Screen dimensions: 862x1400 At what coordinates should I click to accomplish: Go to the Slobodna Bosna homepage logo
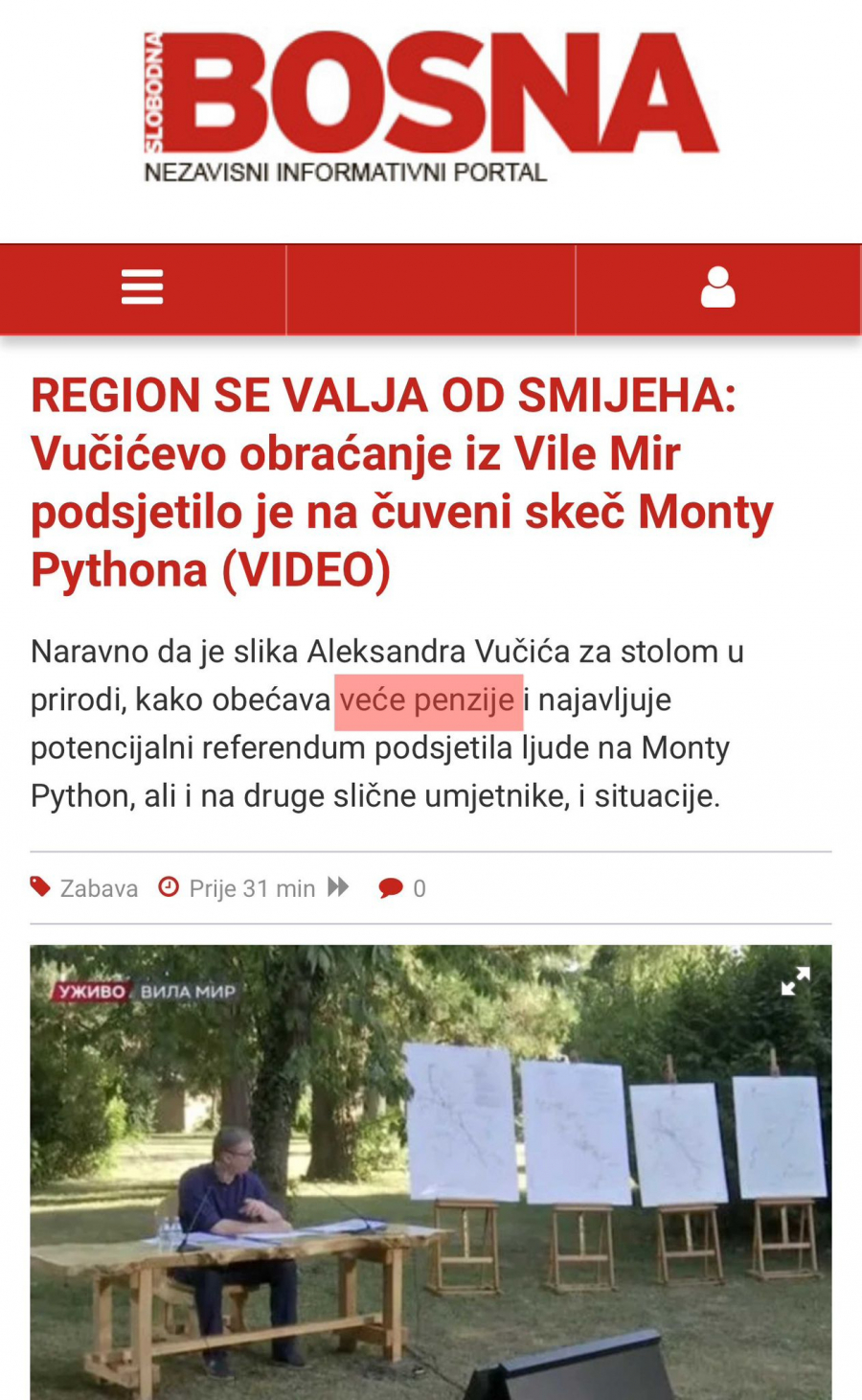(x=431, y=105)
